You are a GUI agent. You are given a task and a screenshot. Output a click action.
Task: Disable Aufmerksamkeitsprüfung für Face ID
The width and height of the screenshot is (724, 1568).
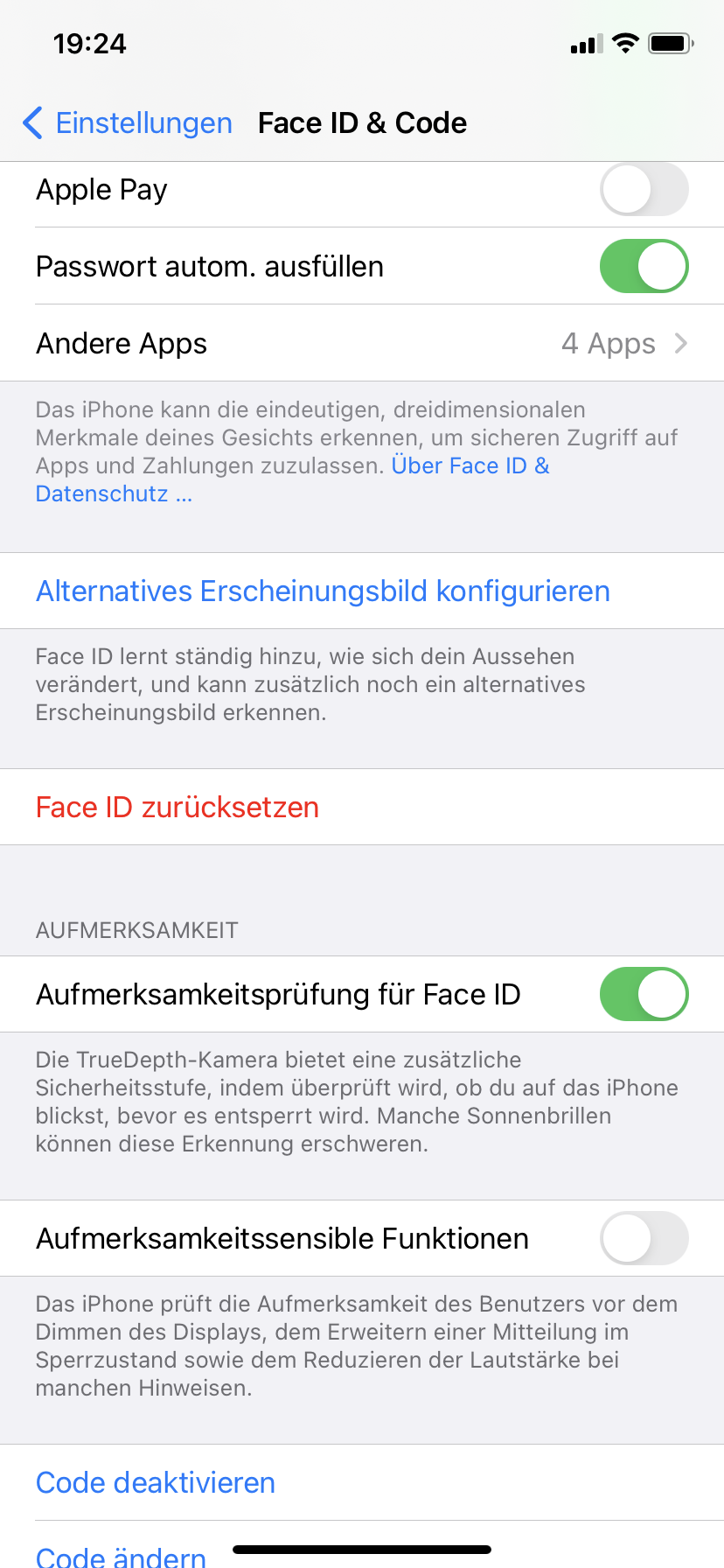644,994
